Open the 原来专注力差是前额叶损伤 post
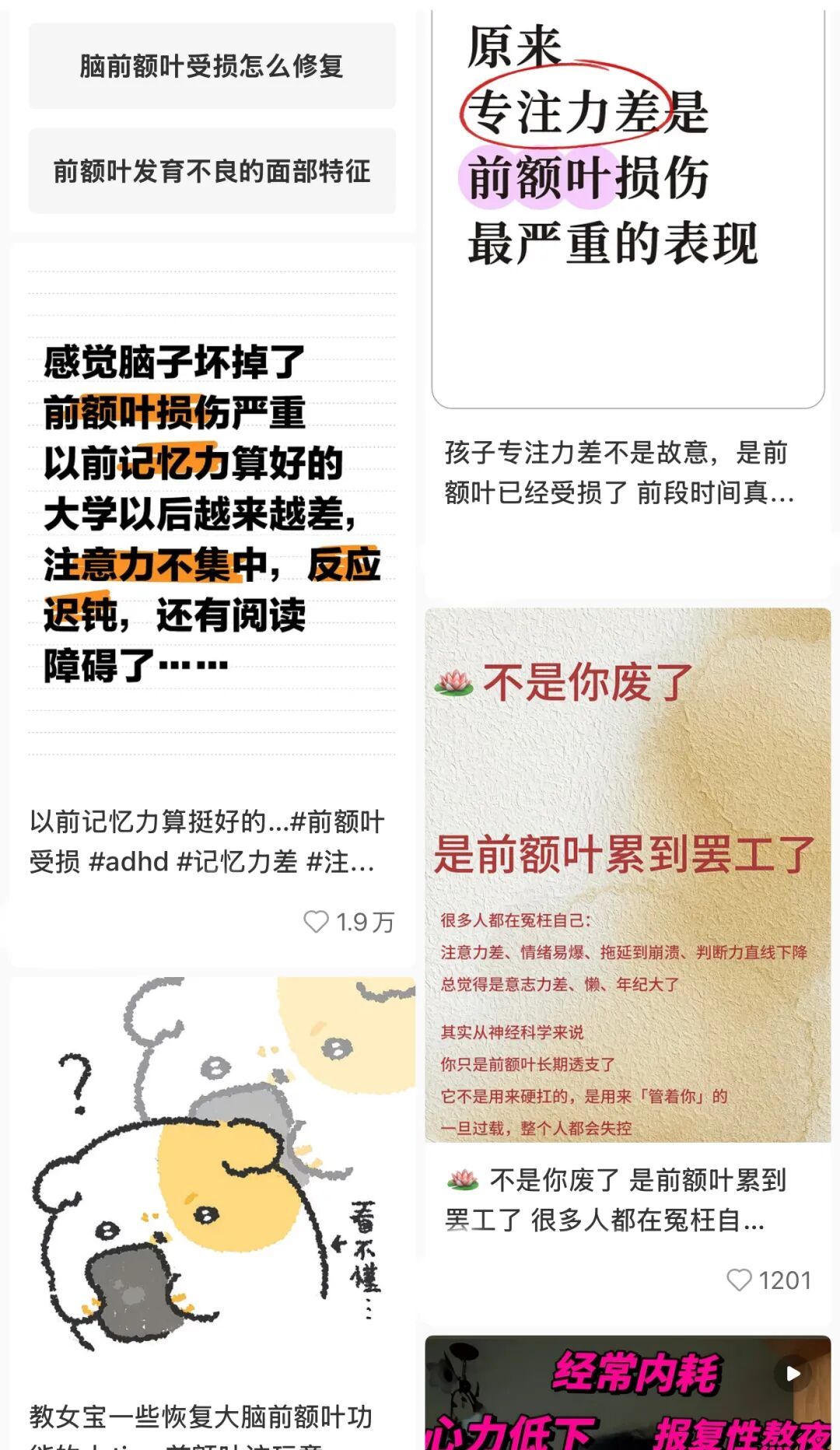 pos(627,202)
